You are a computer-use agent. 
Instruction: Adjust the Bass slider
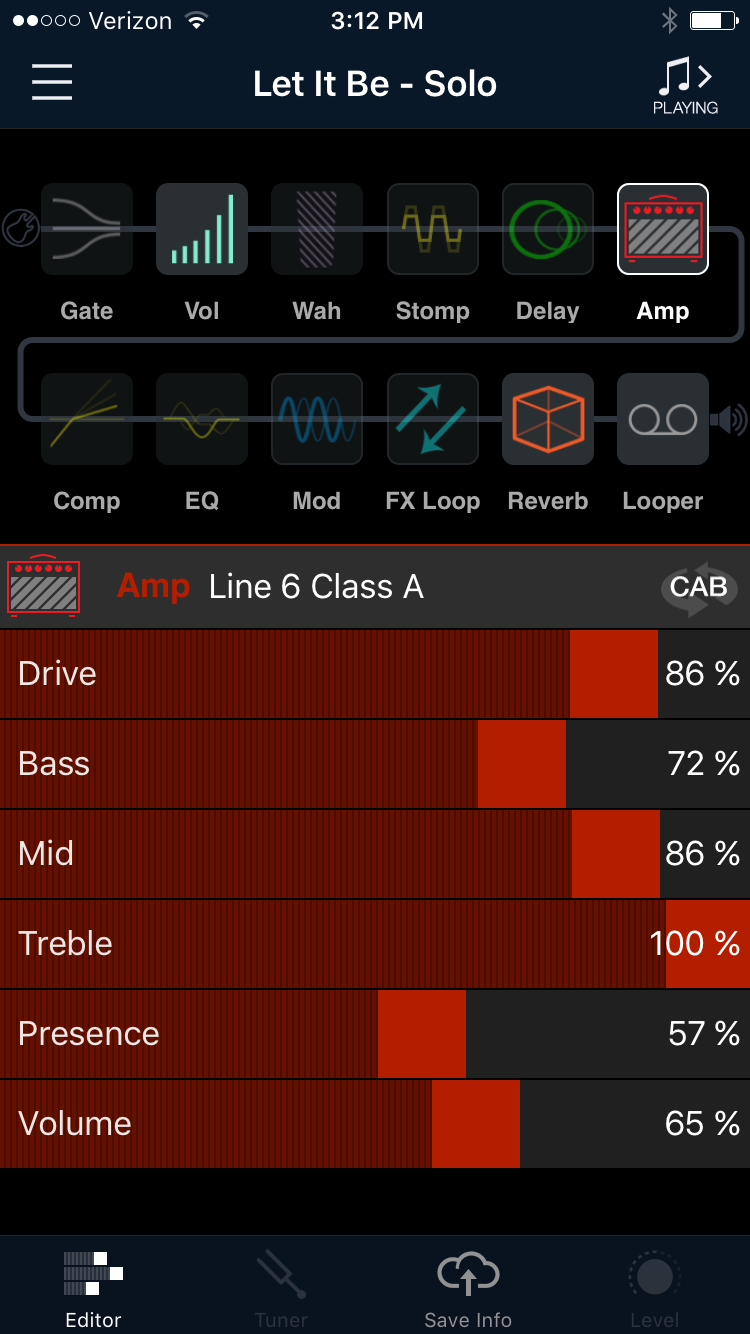(521, 764)
